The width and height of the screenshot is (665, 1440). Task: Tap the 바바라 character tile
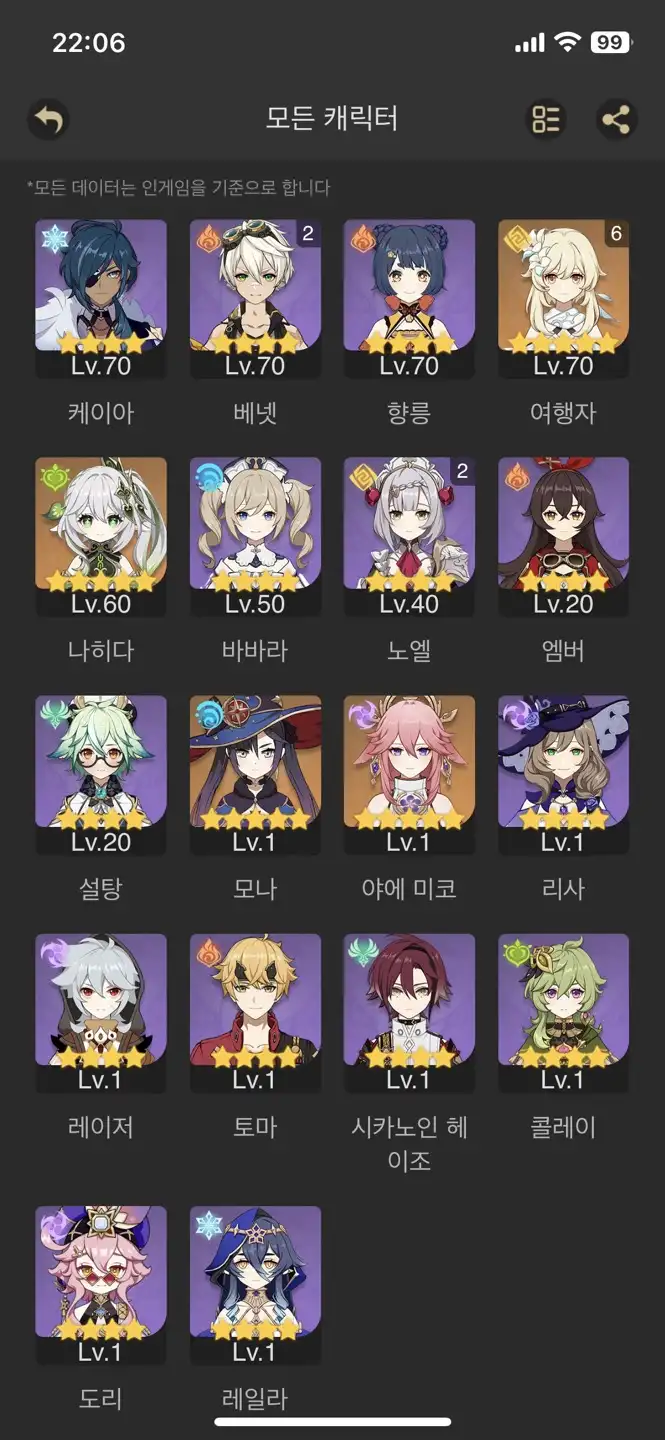[255, 536]
